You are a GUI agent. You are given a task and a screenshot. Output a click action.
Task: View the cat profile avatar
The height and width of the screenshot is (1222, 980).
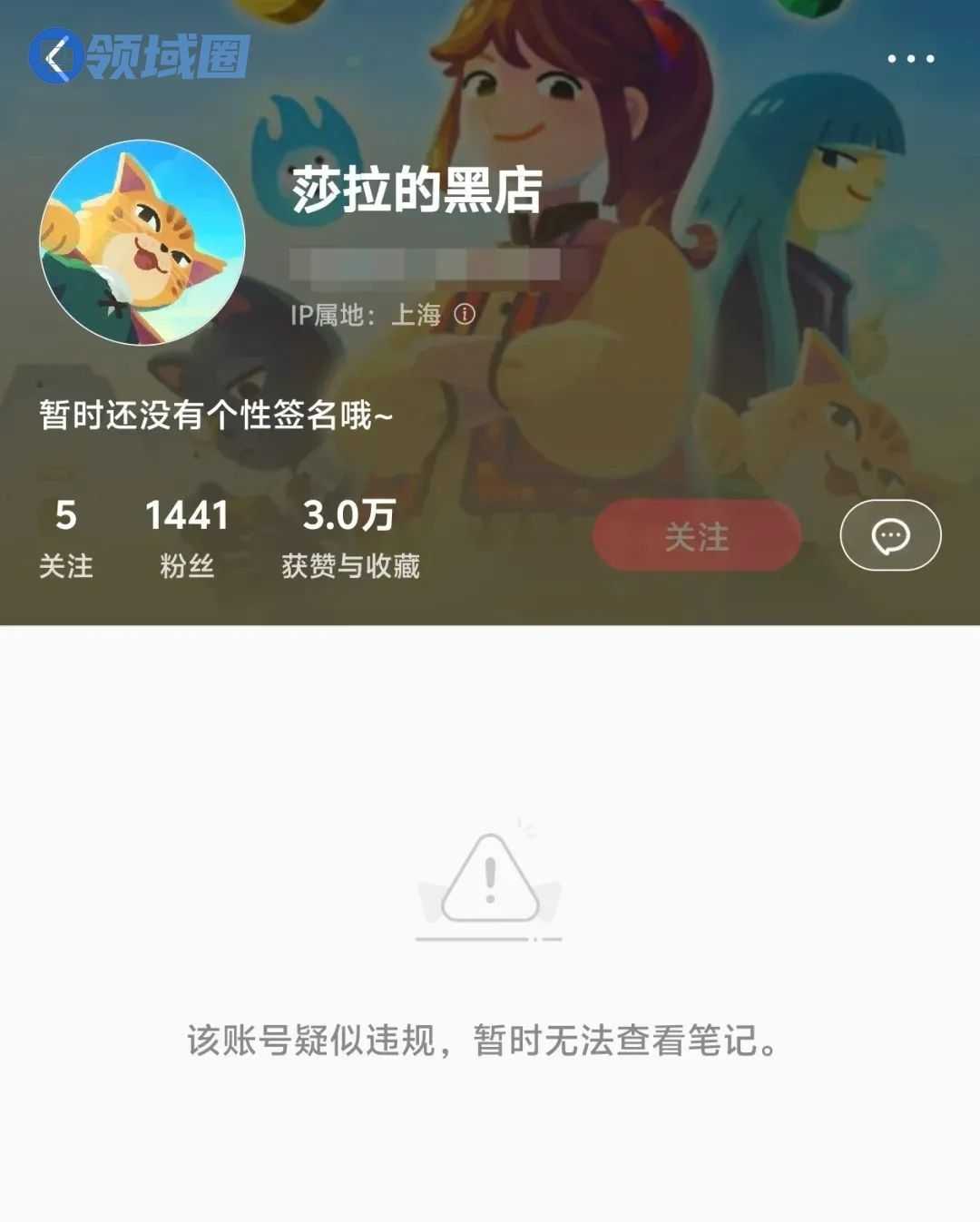pos(142,242)
